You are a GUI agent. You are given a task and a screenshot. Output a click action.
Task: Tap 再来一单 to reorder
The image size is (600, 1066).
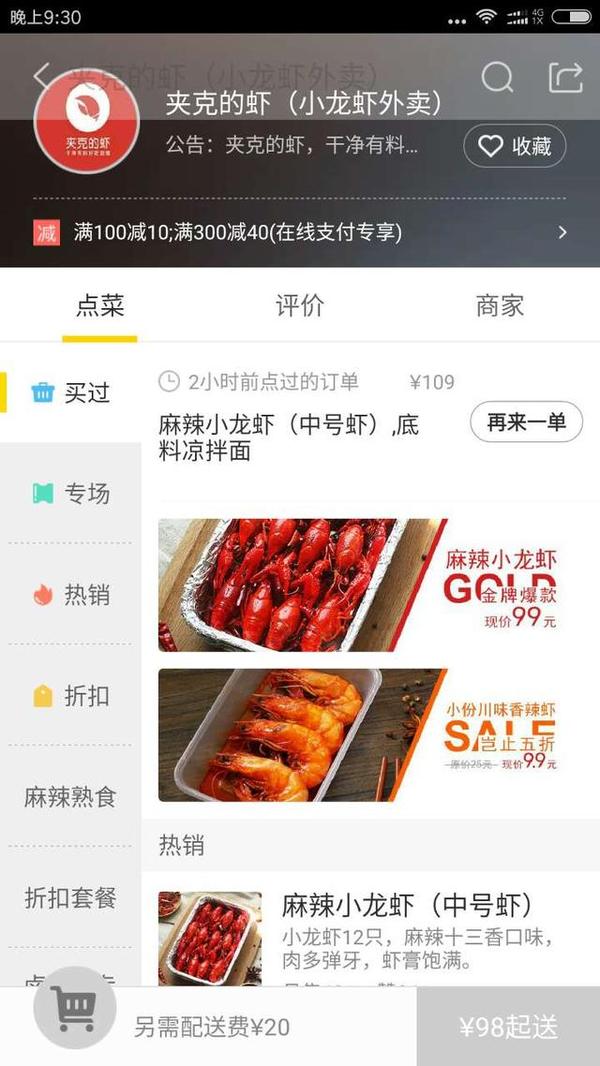point(526,422)
